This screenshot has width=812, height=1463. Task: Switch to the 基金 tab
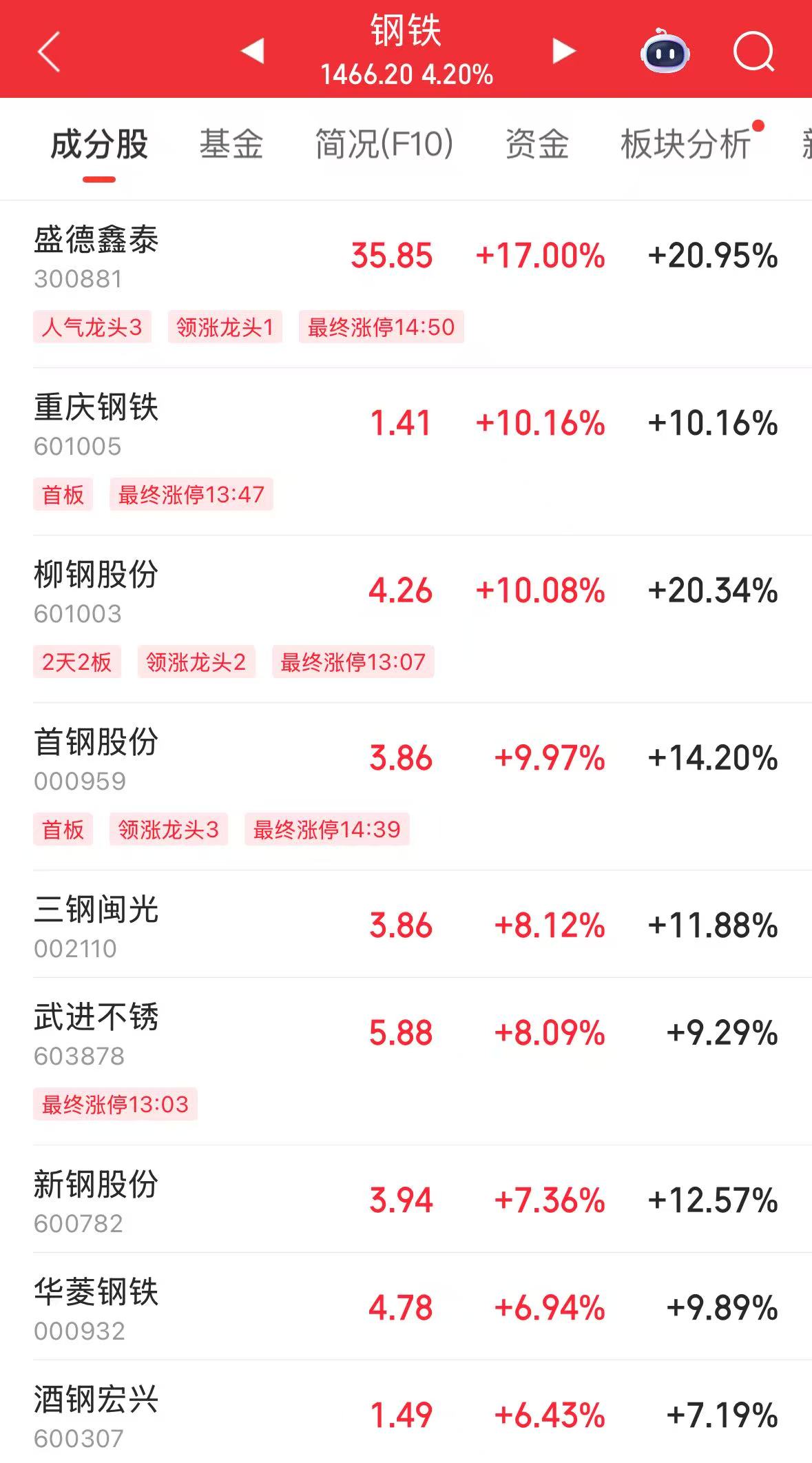[231, 145]
